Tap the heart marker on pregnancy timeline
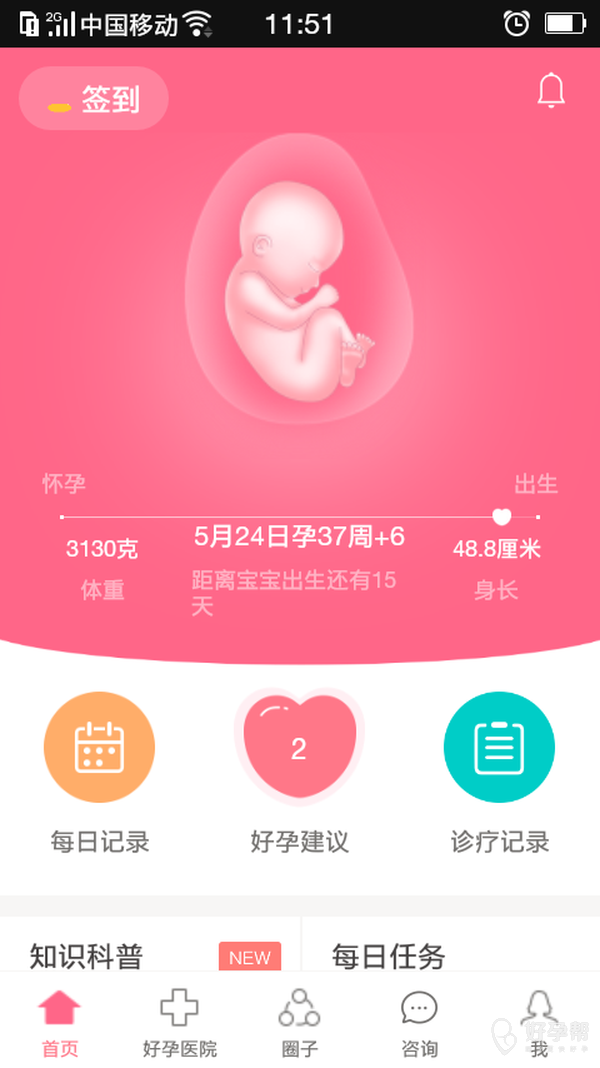The width and height of the screenshot is (600, 1068). 502,517
